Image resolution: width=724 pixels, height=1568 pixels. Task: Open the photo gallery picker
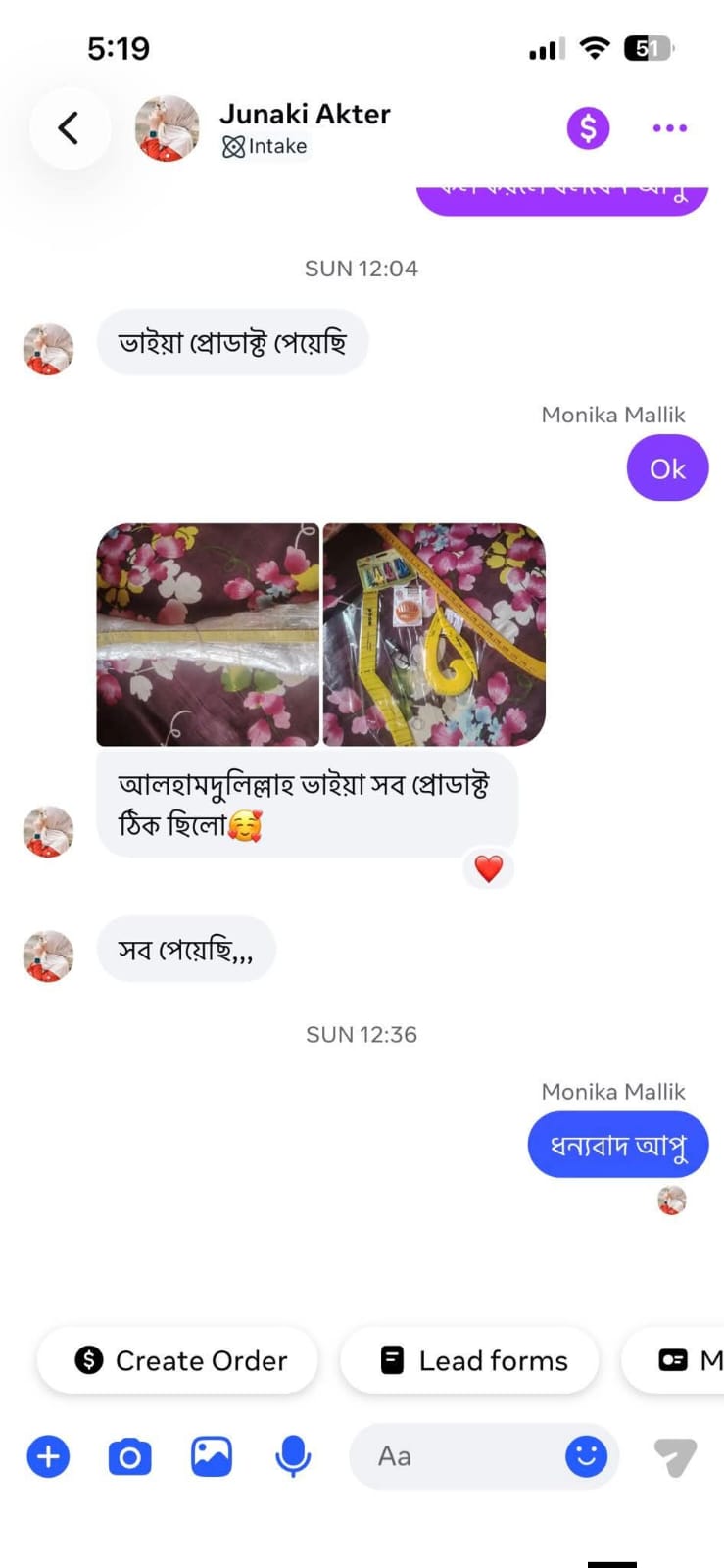(212, 1456)
